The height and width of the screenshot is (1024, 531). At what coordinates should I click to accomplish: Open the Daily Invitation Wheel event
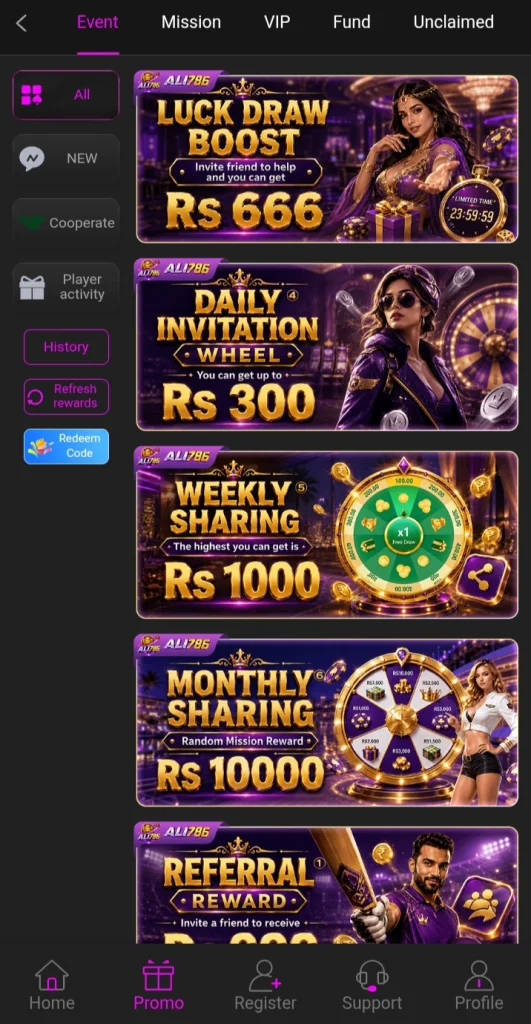327,345
